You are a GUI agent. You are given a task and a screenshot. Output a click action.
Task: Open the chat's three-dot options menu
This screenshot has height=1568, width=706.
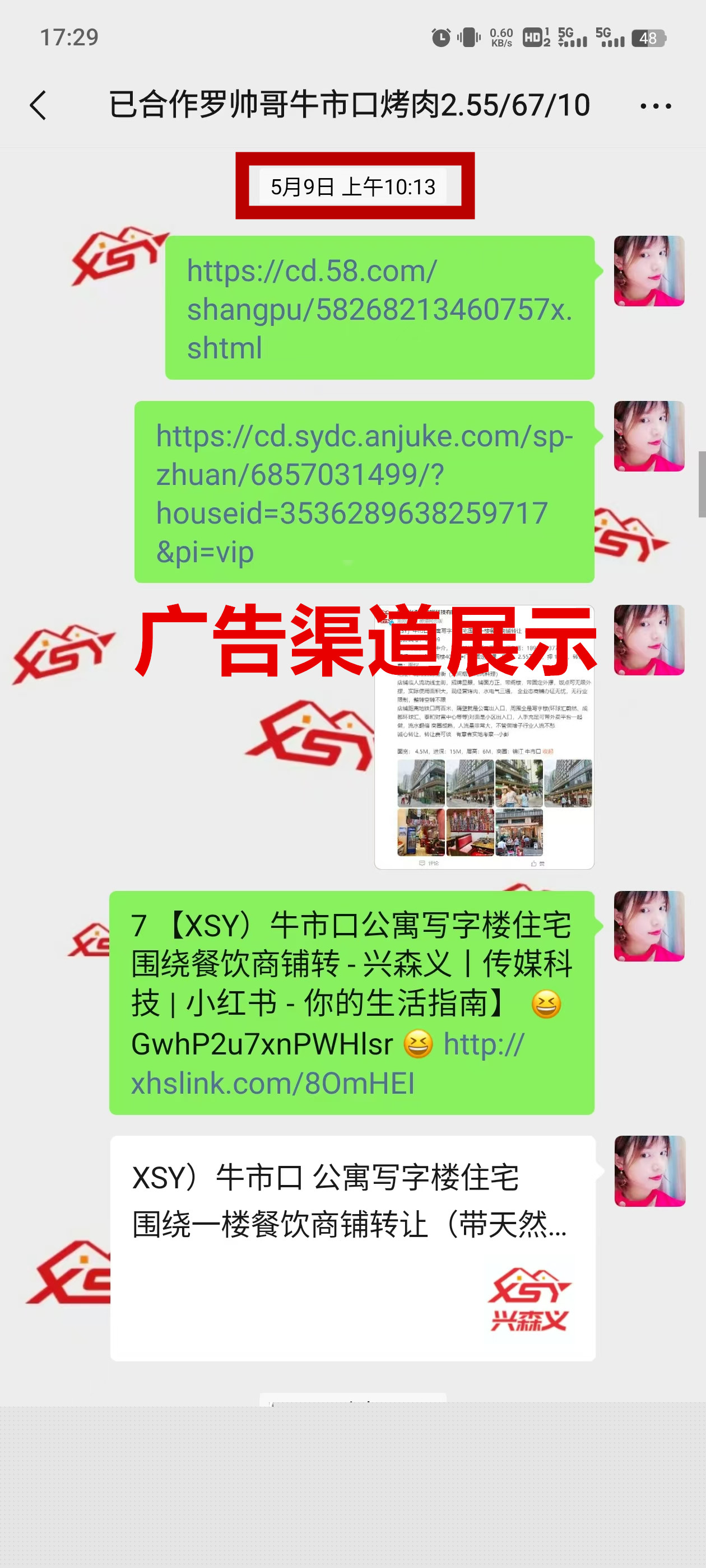[656, 106]
